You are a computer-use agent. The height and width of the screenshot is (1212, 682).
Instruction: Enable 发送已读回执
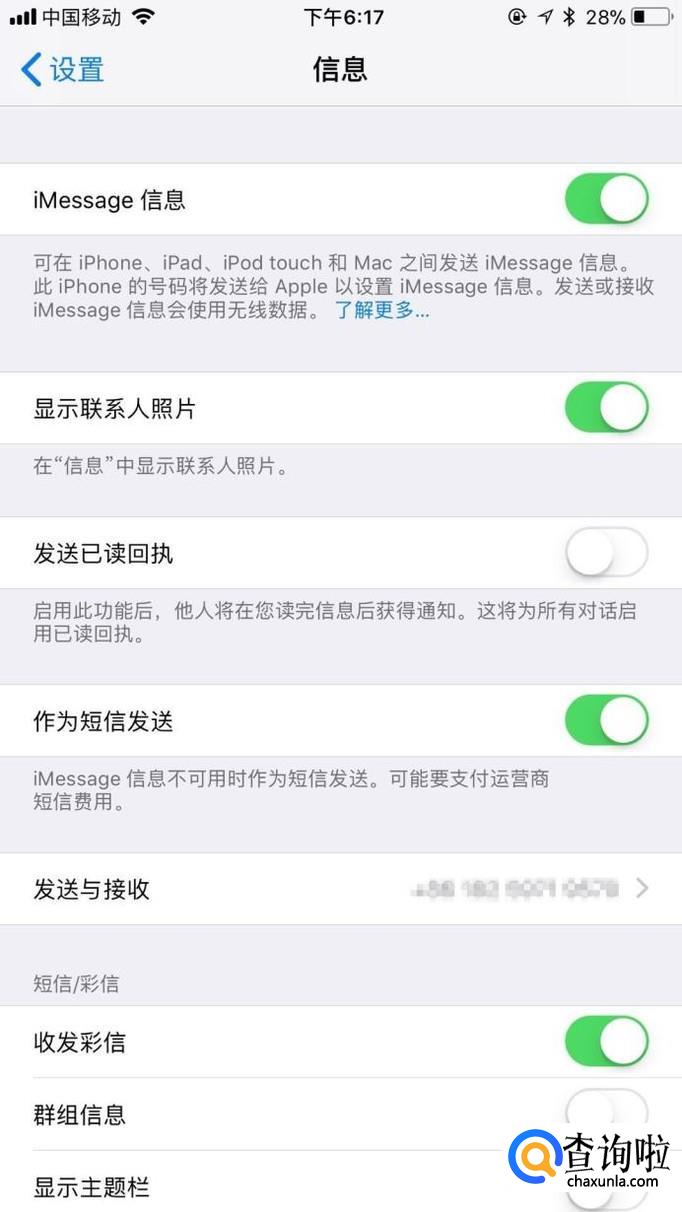[x=607, y=552]
